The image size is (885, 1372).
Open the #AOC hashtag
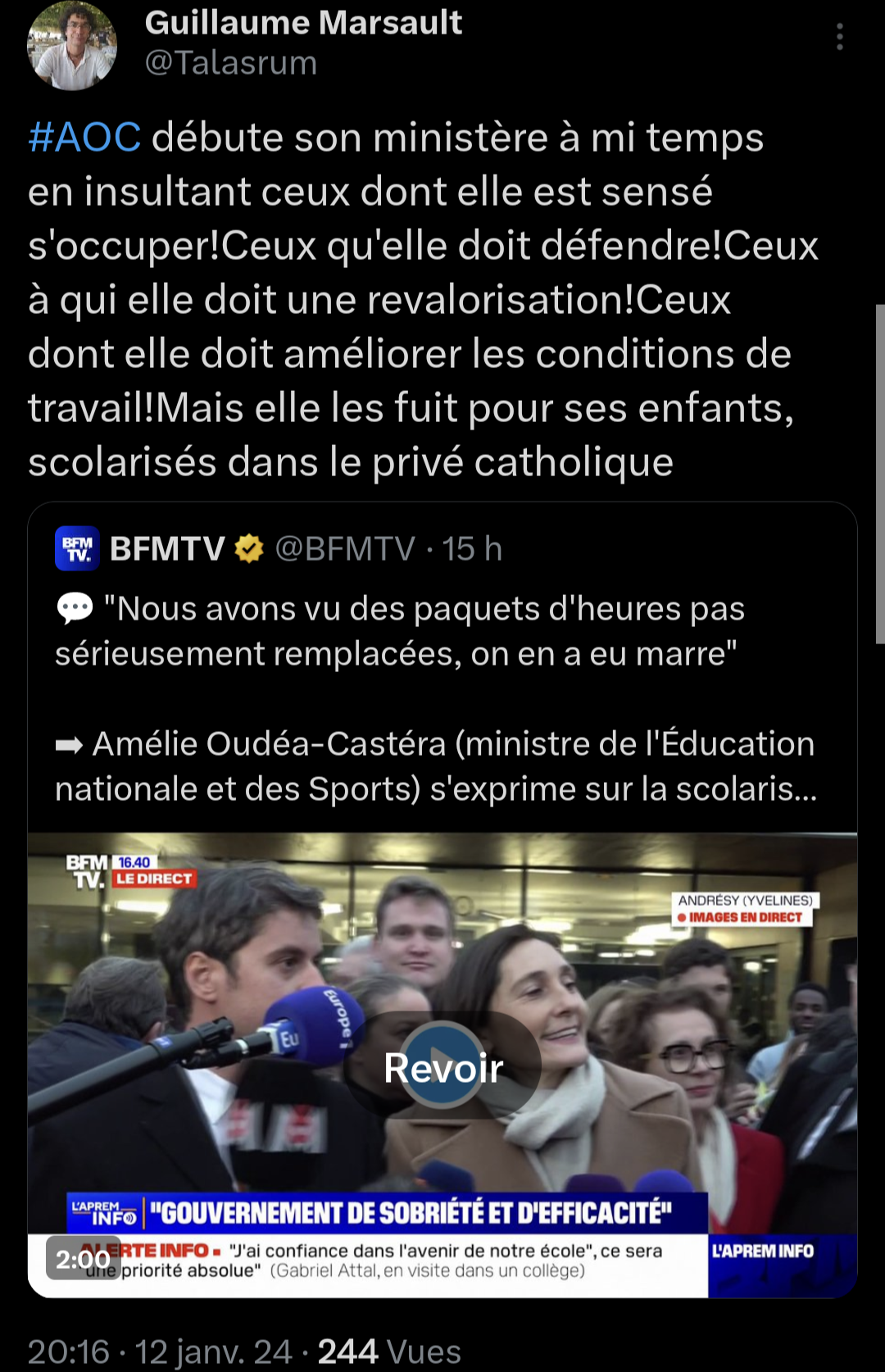[x=84, y=137]
